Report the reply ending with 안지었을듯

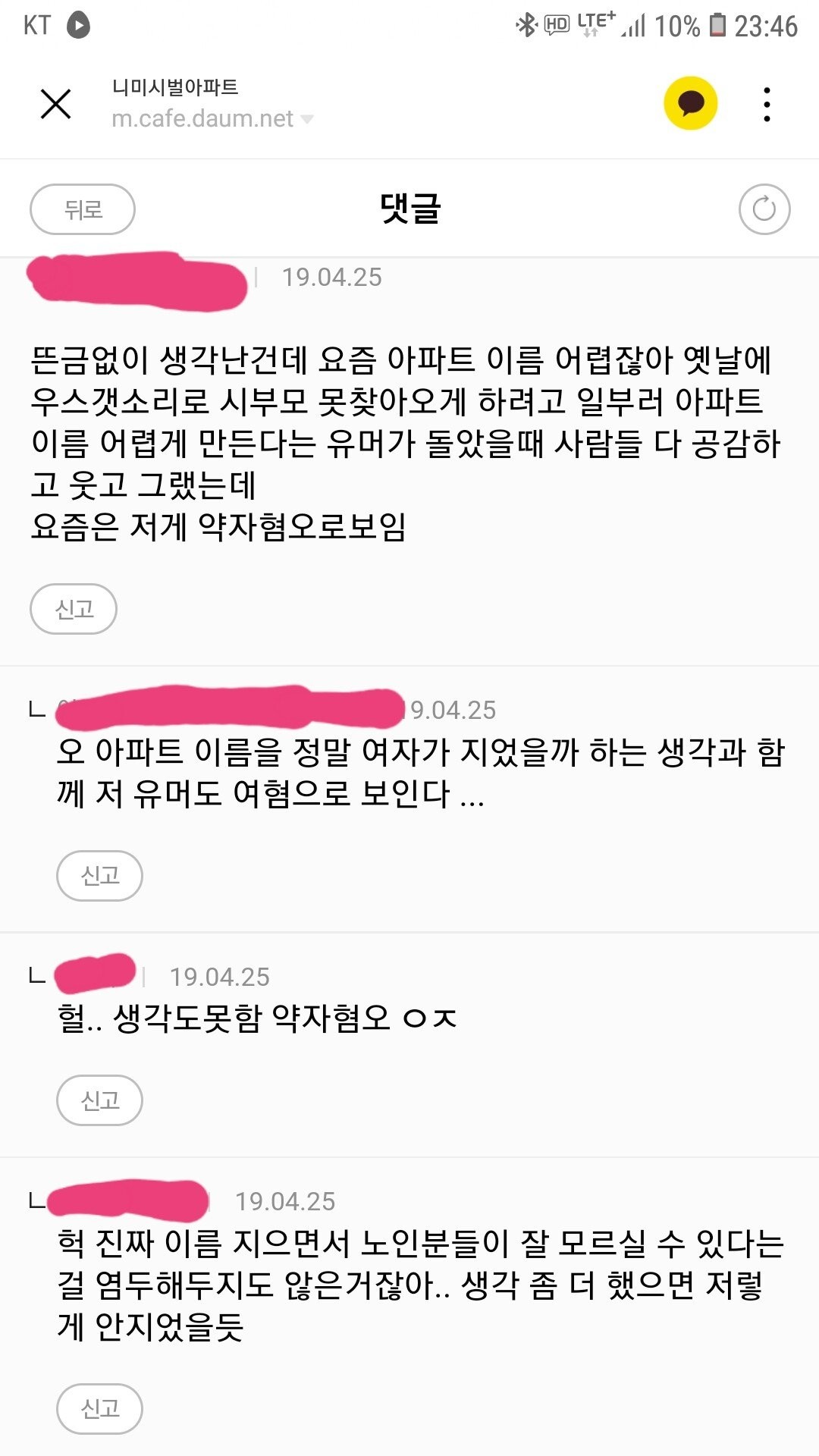[100, 1409]
